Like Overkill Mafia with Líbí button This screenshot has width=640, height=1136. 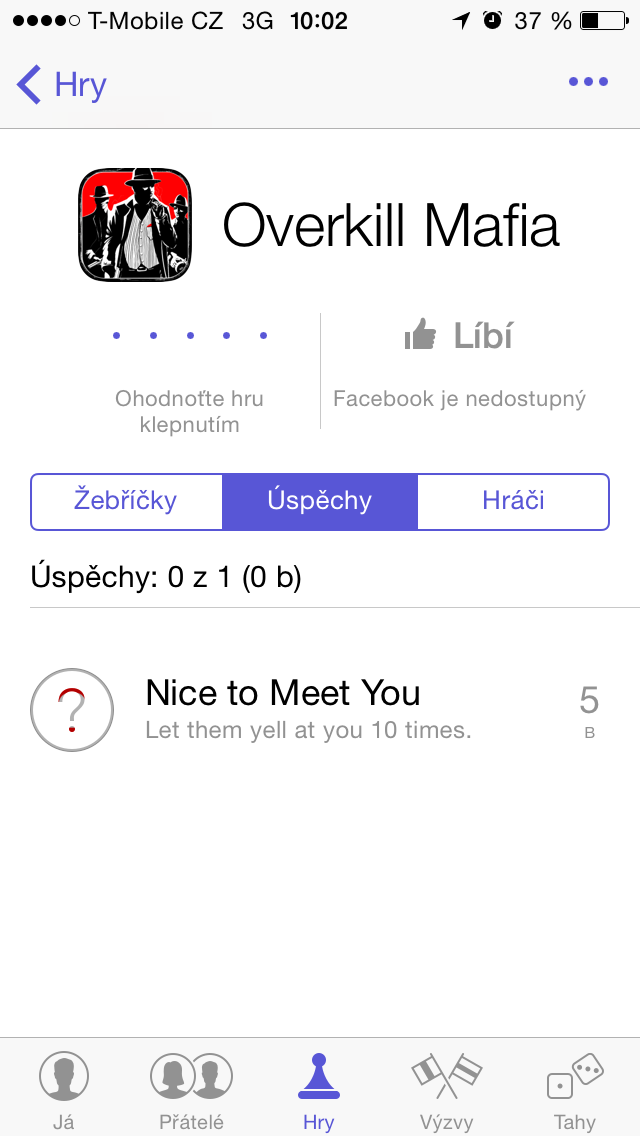459,336
